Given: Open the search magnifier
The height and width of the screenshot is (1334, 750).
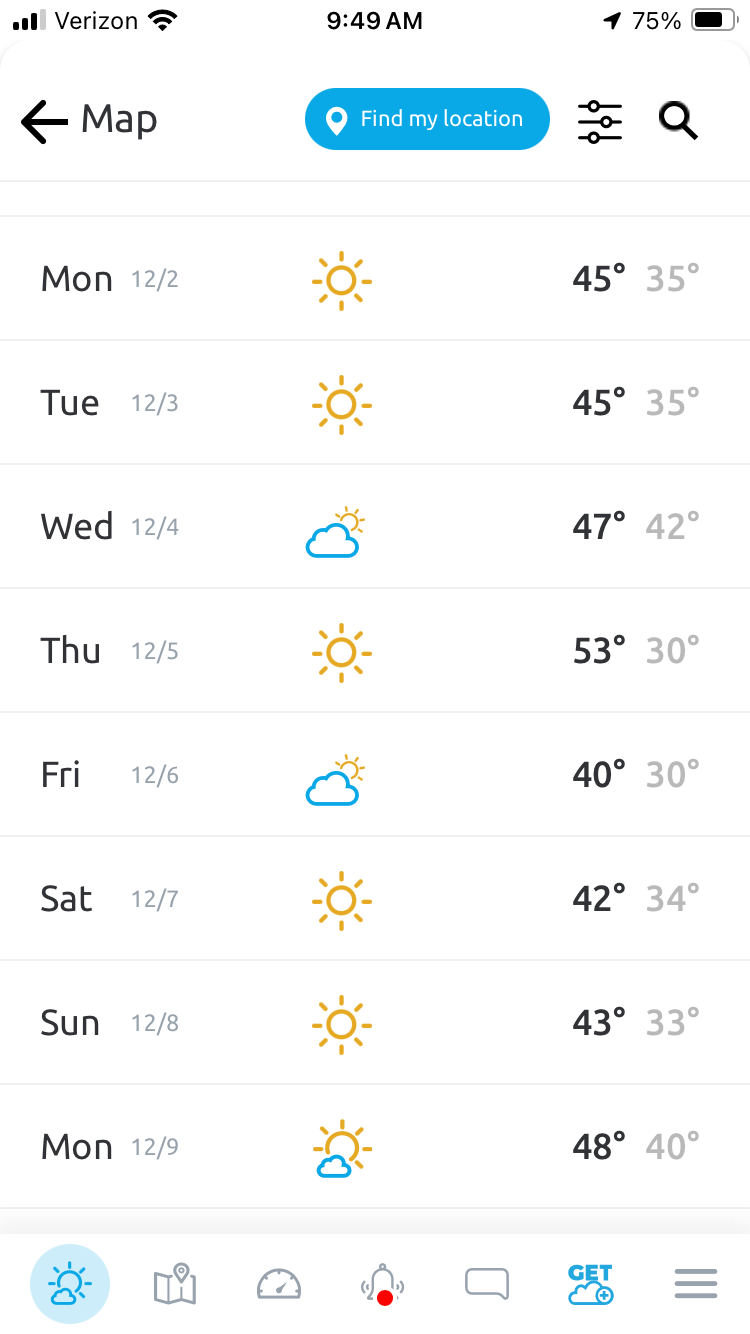Looking at the screenshot, I should 678,120.
